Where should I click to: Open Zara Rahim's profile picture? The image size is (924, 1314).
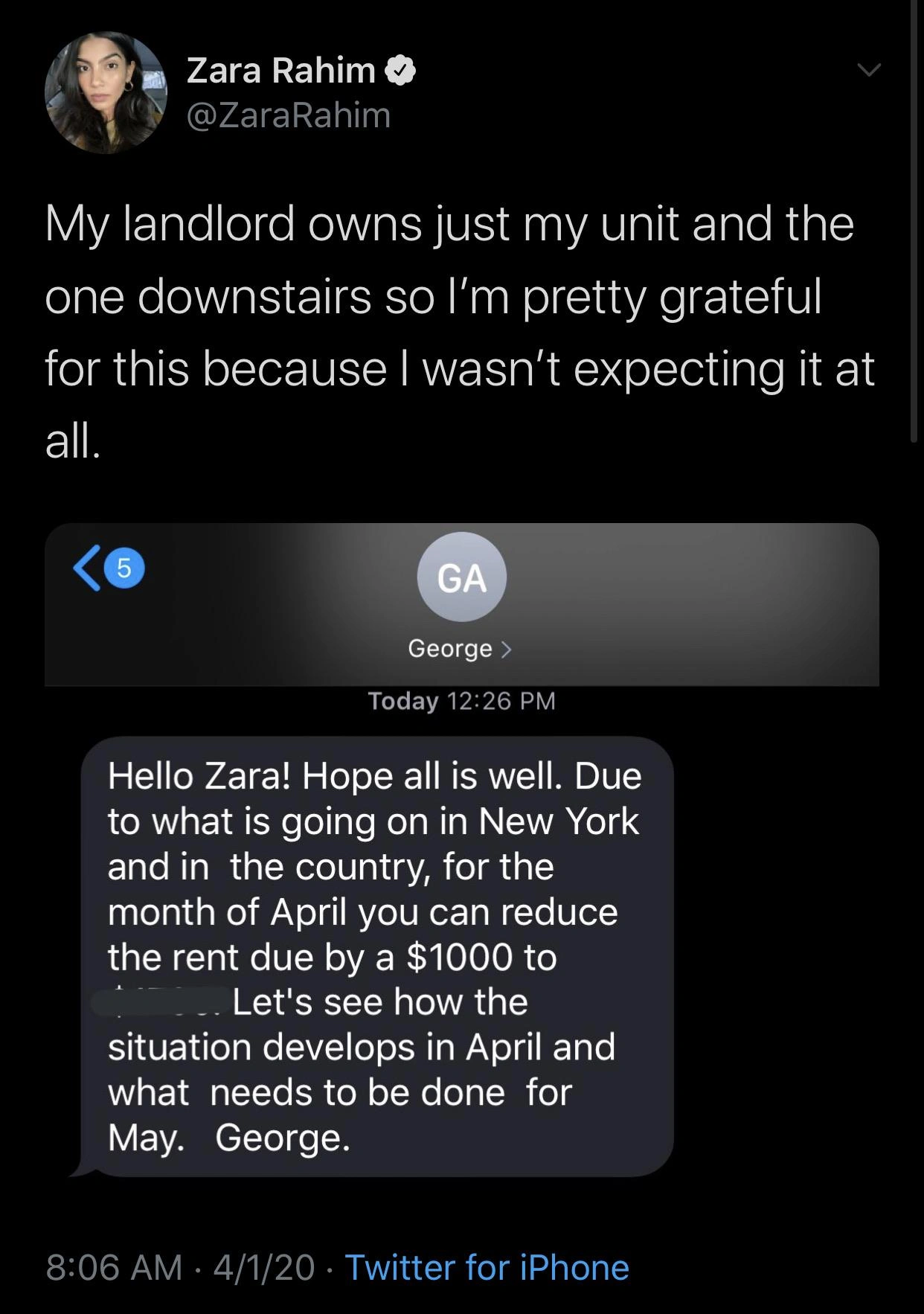click(106, 93)
